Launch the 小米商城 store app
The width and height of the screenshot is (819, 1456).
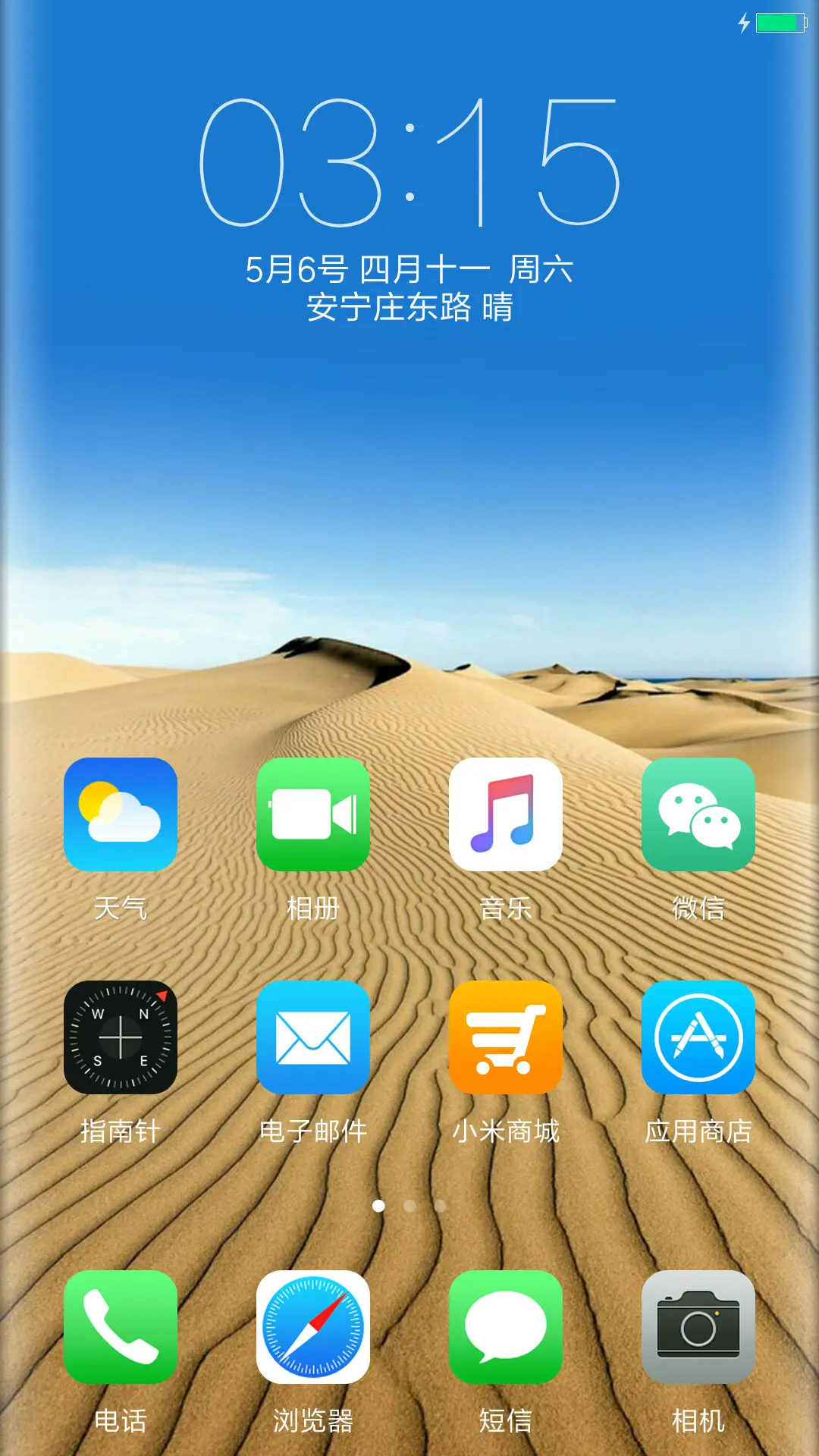[506, 1037]
